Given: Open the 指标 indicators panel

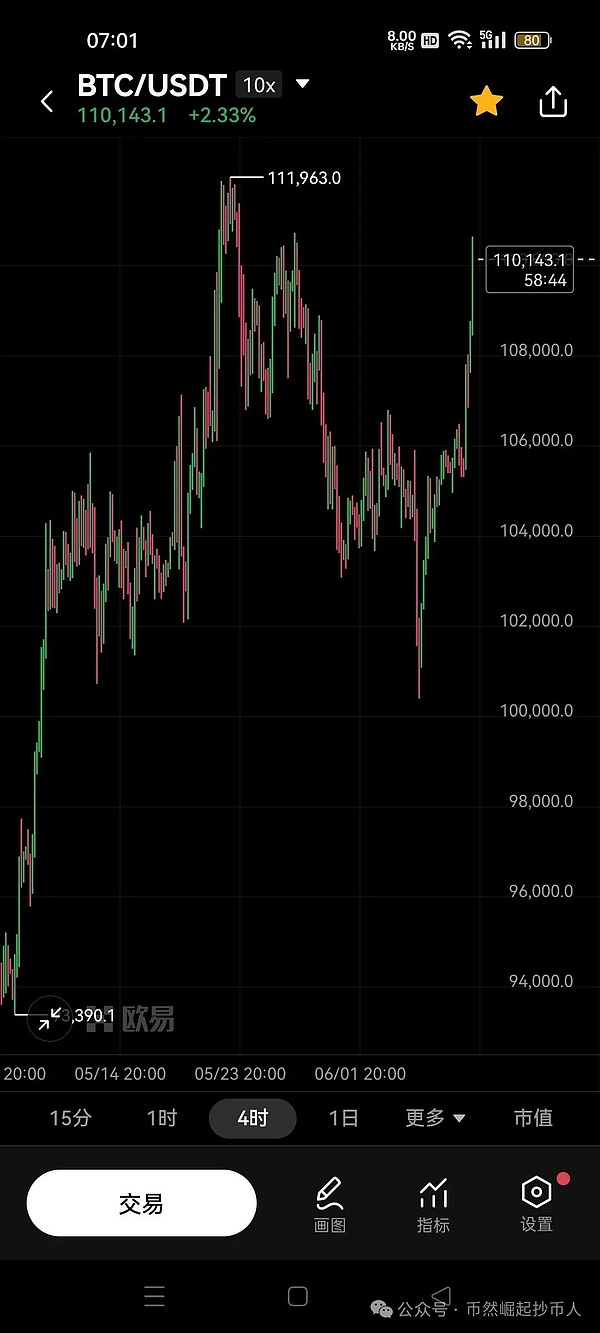Looking at the screenshot, I should coord(433,1203).
